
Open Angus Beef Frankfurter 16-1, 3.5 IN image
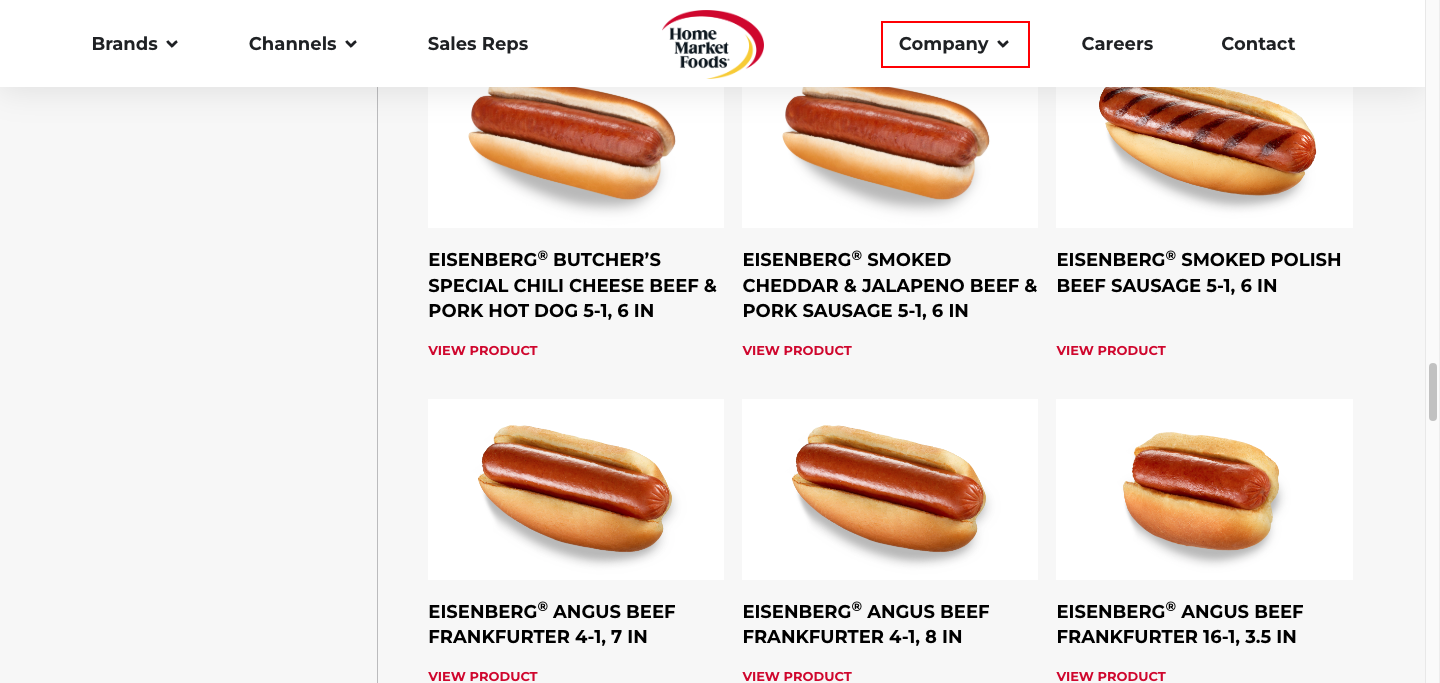(1204, 489)
